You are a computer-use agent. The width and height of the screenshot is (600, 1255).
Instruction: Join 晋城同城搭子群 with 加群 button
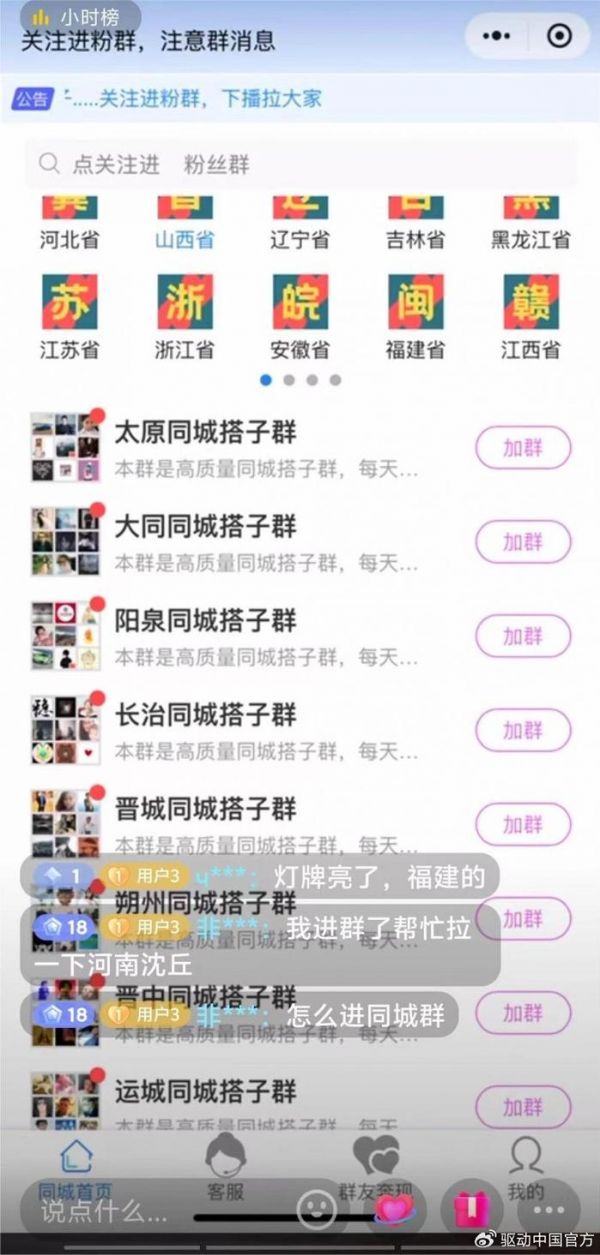click(x=522, y=824)
